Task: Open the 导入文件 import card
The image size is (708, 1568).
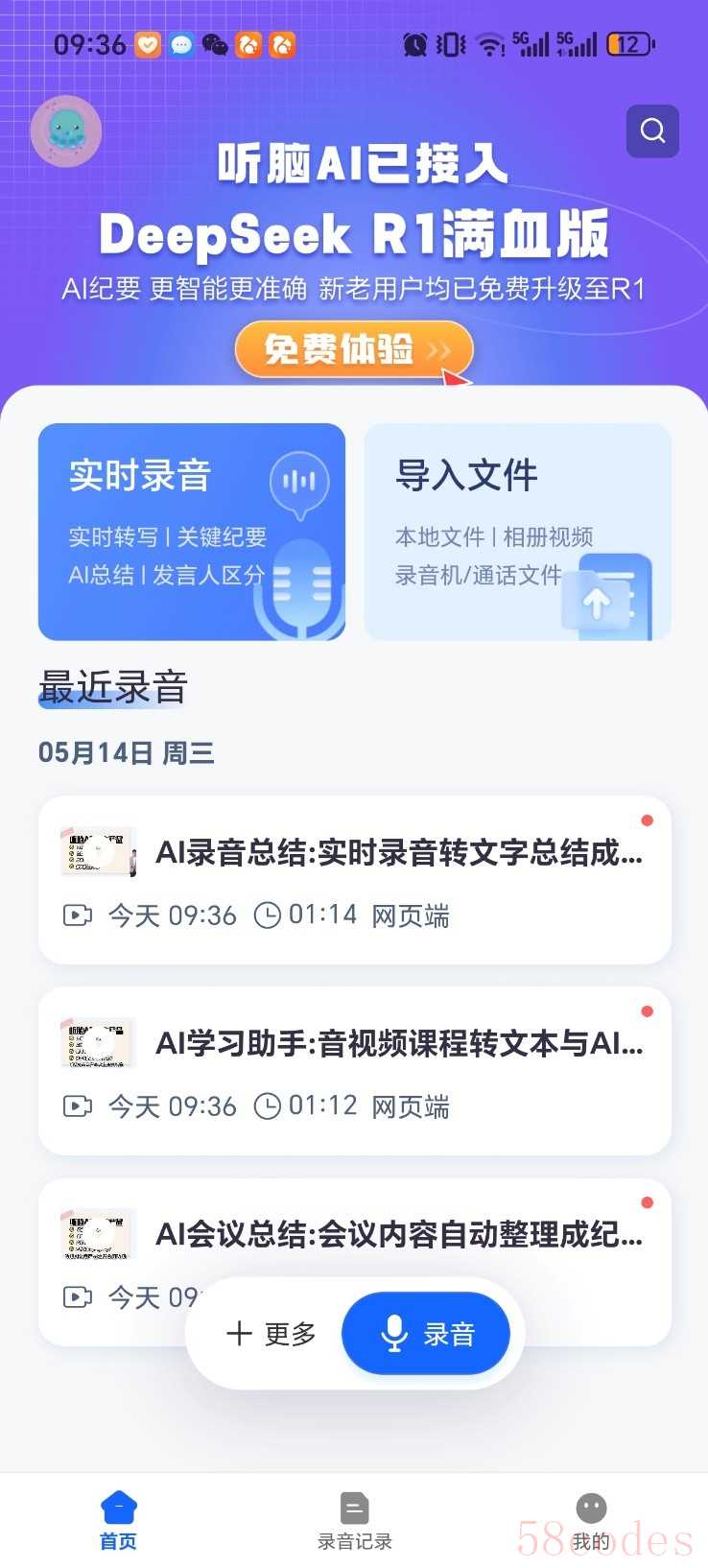Action: (517, 531)
